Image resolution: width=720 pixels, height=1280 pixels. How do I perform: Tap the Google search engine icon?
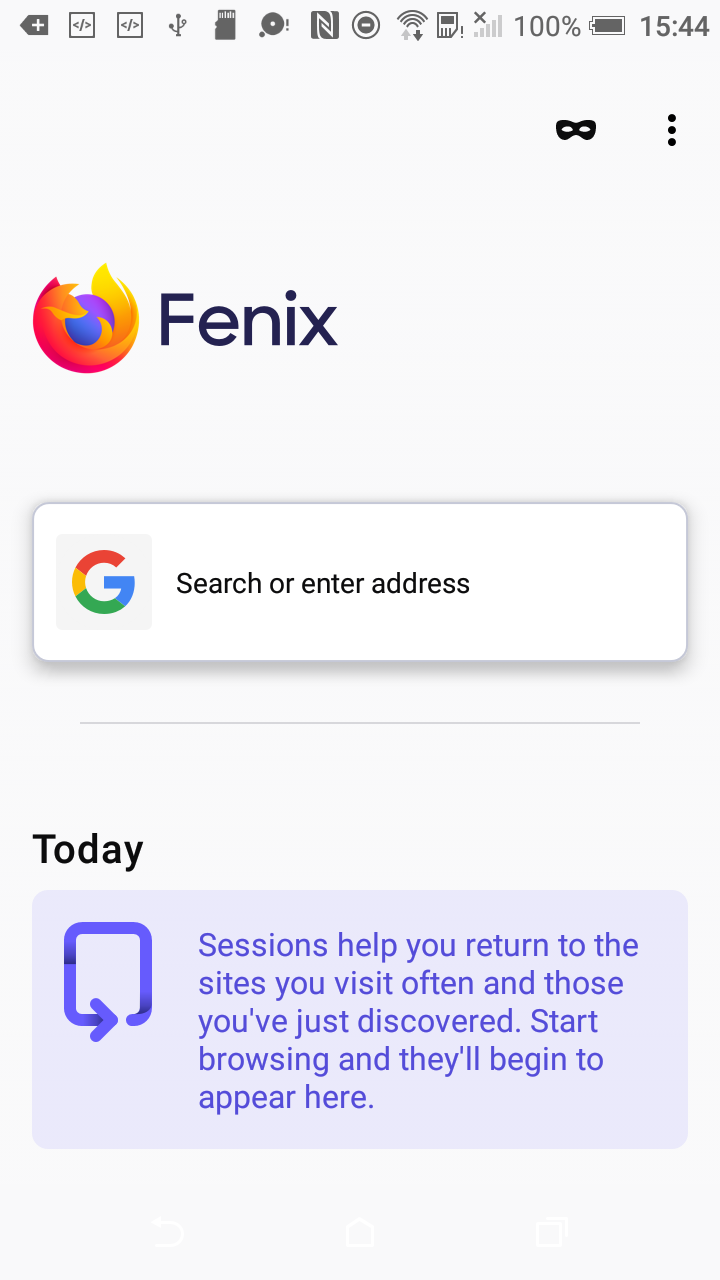click(104, 582)
